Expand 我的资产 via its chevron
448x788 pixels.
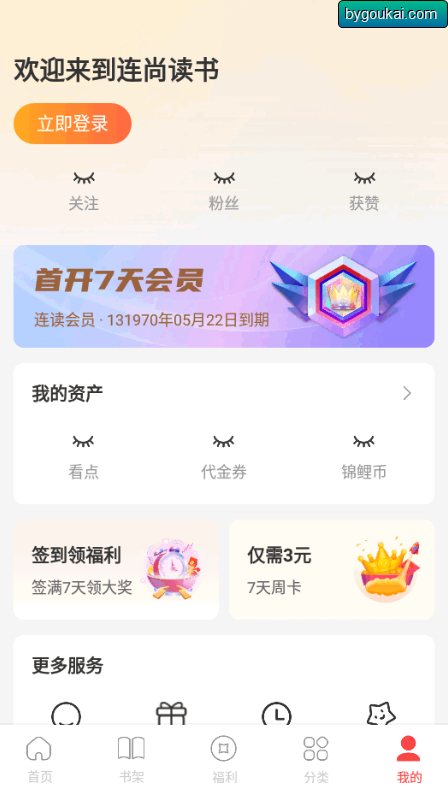407,393
